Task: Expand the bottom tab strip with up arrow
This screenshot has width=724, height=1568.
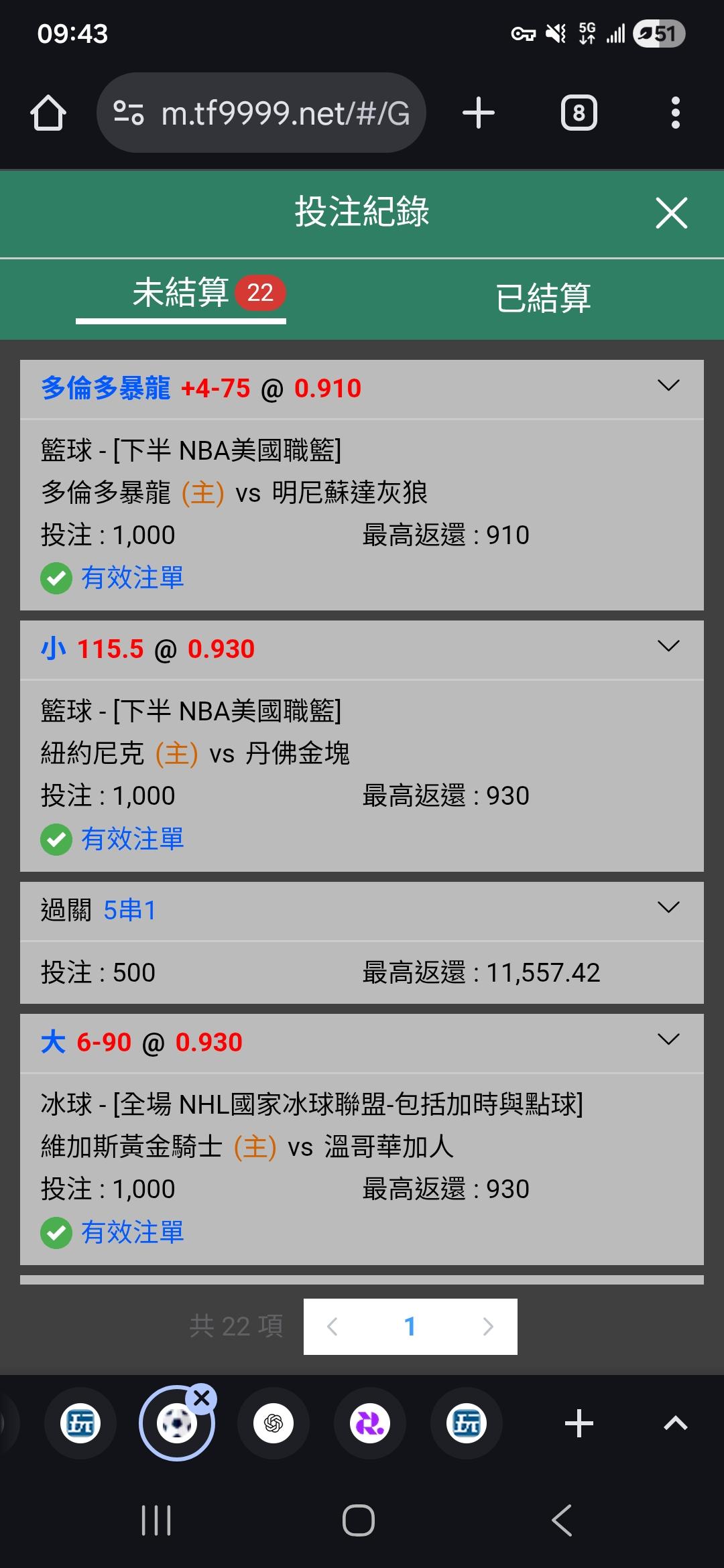Action: (675, 1423)
